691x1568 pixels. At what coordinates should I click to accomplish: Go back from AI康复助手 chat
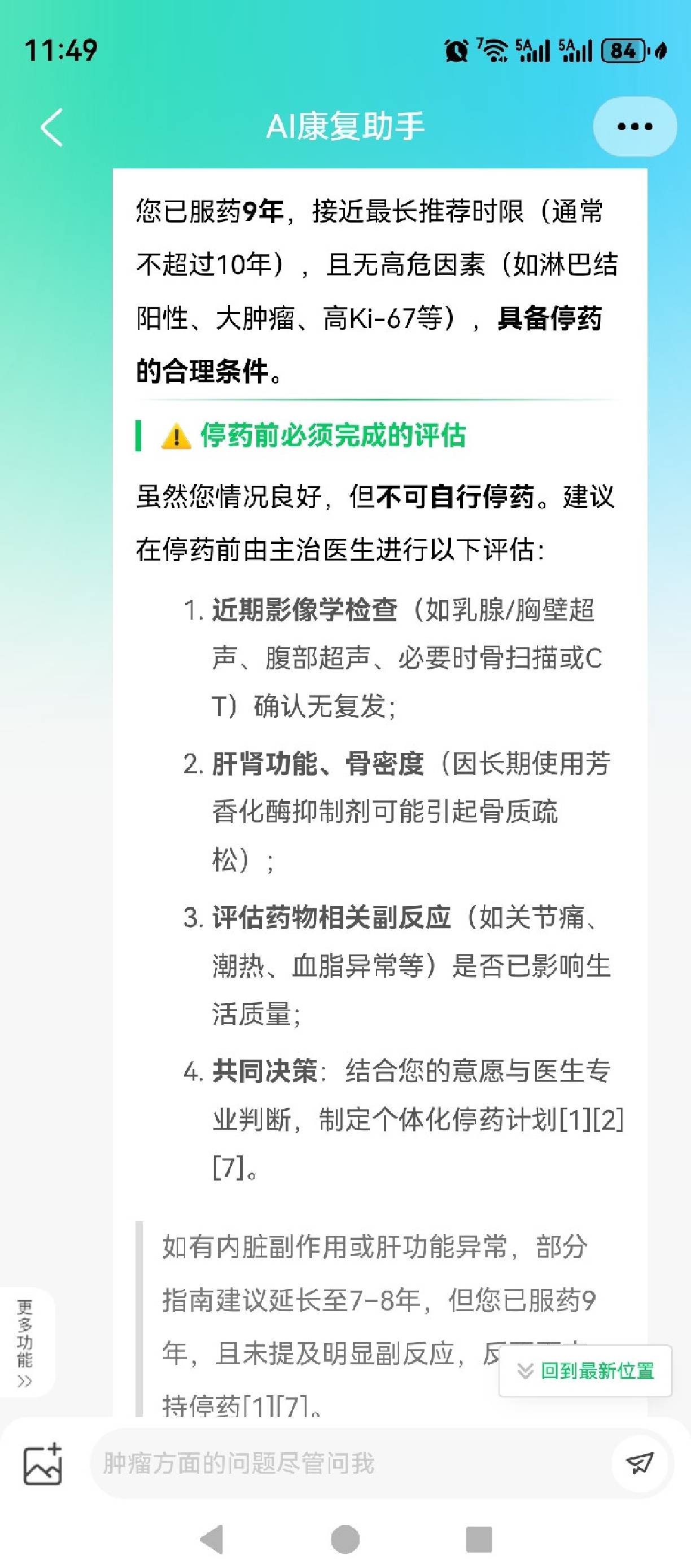point(52,127)
